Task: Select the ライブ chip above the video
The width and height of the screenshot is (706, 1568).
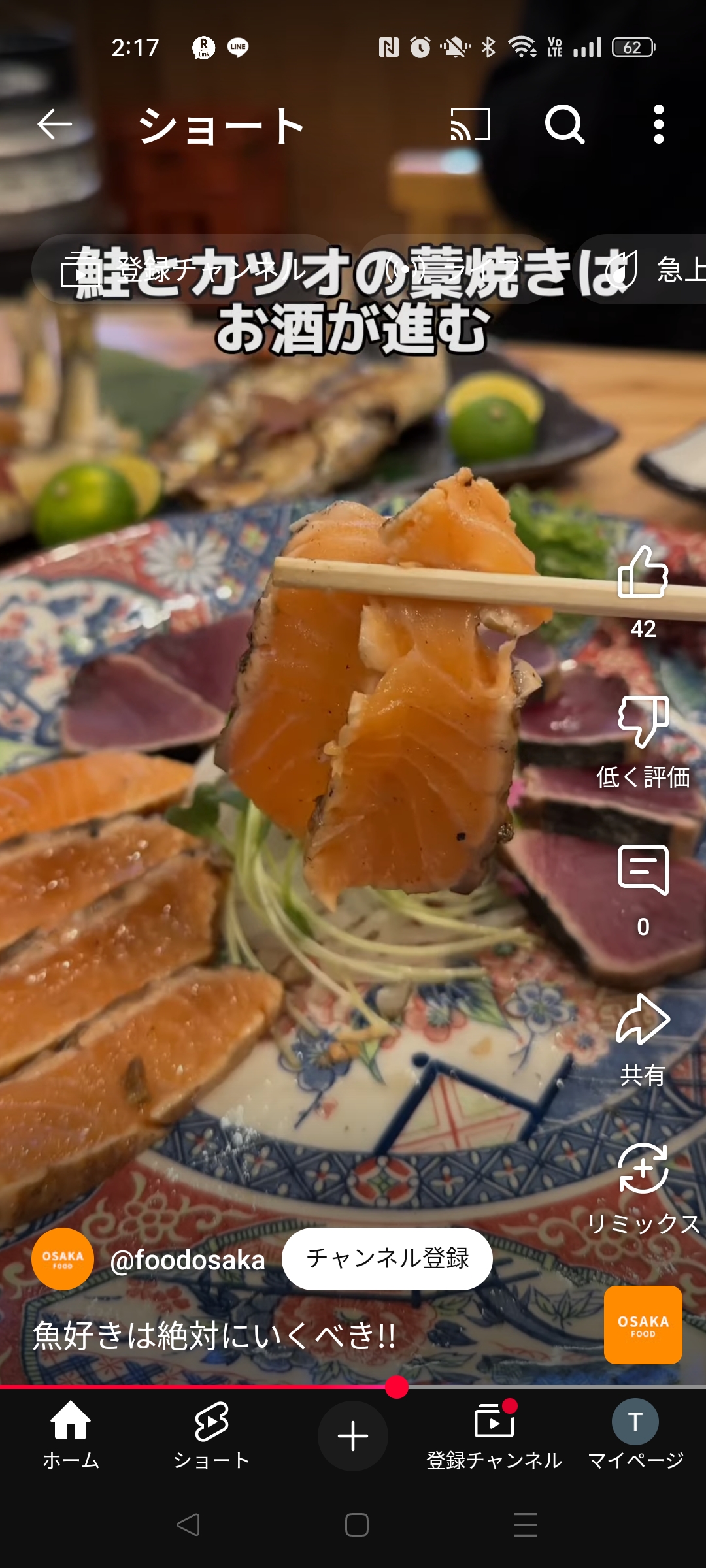Action: (458, 270)
